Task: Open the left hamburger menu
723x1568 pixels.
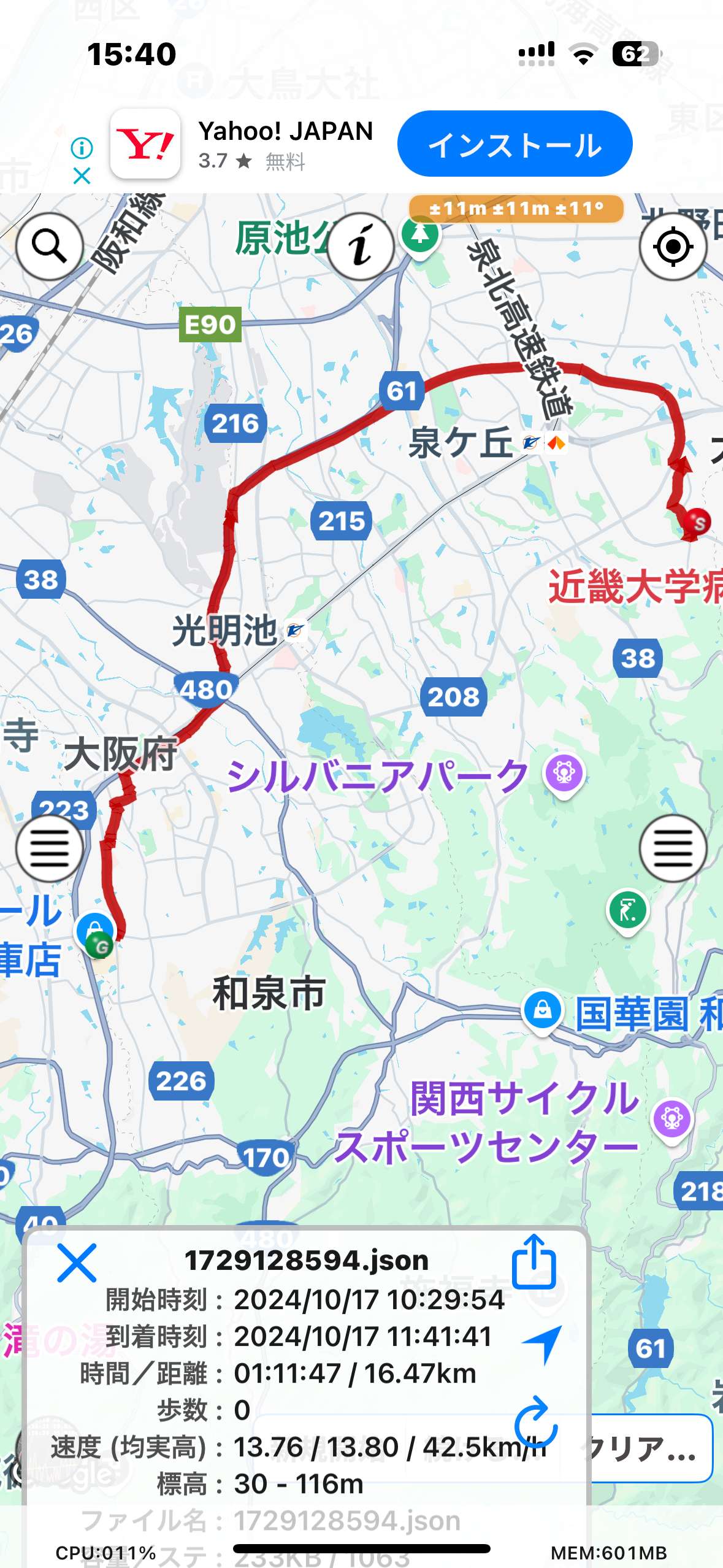Action: (x=49, y=848)
